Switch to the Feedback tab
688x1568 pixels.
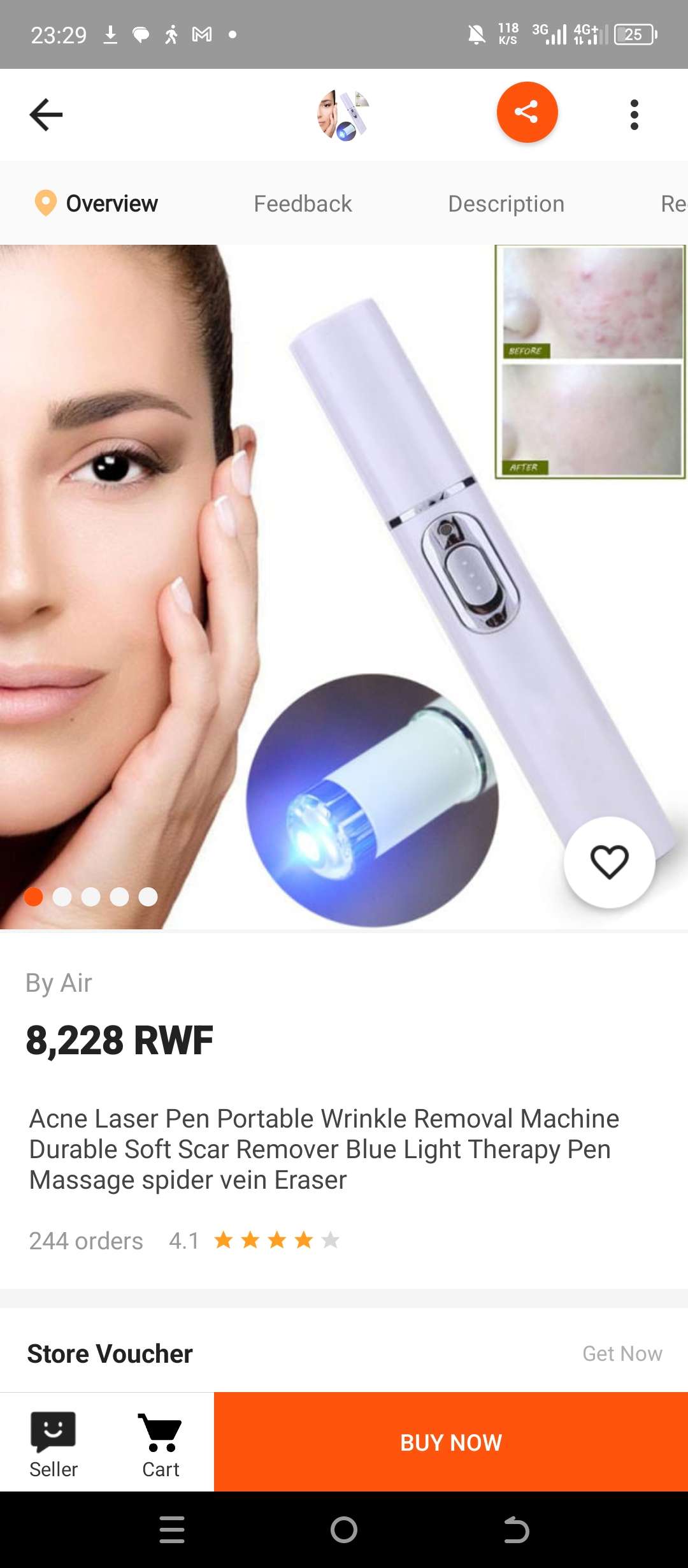[x=303, y=204]
